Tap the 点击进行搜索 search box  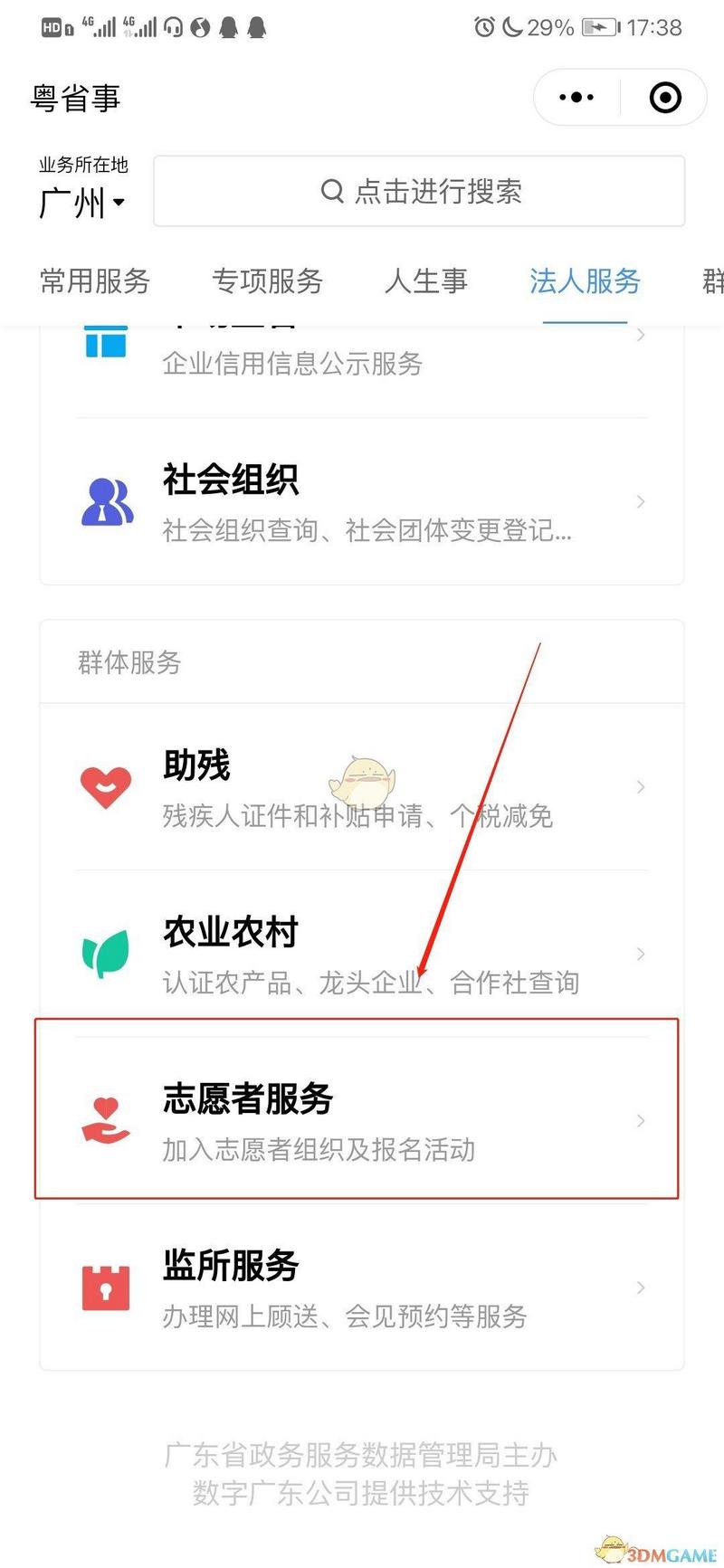(419, 191)
